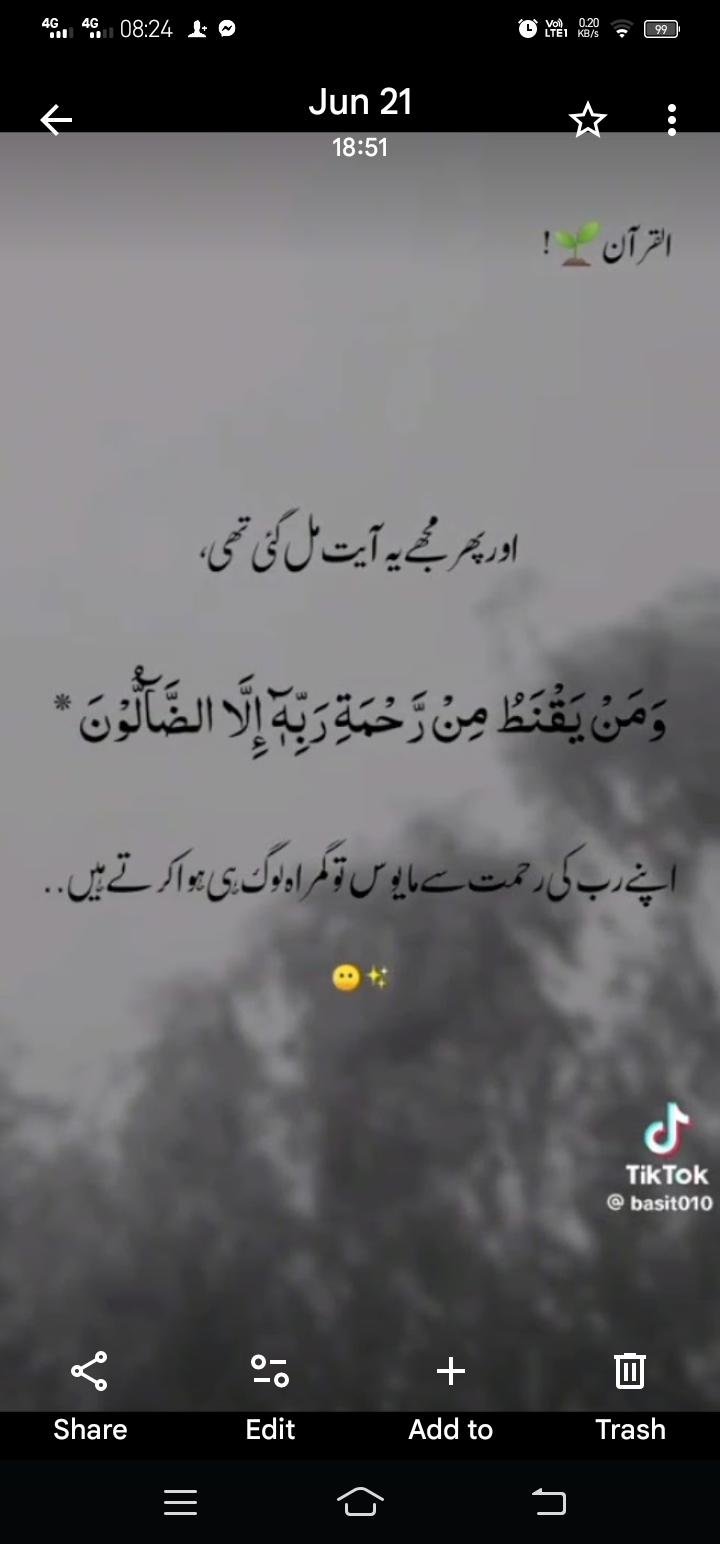The height and width of the screenshot is (1544, 720).
Task: Edit the photo
Action: [x=270, y=1392]
